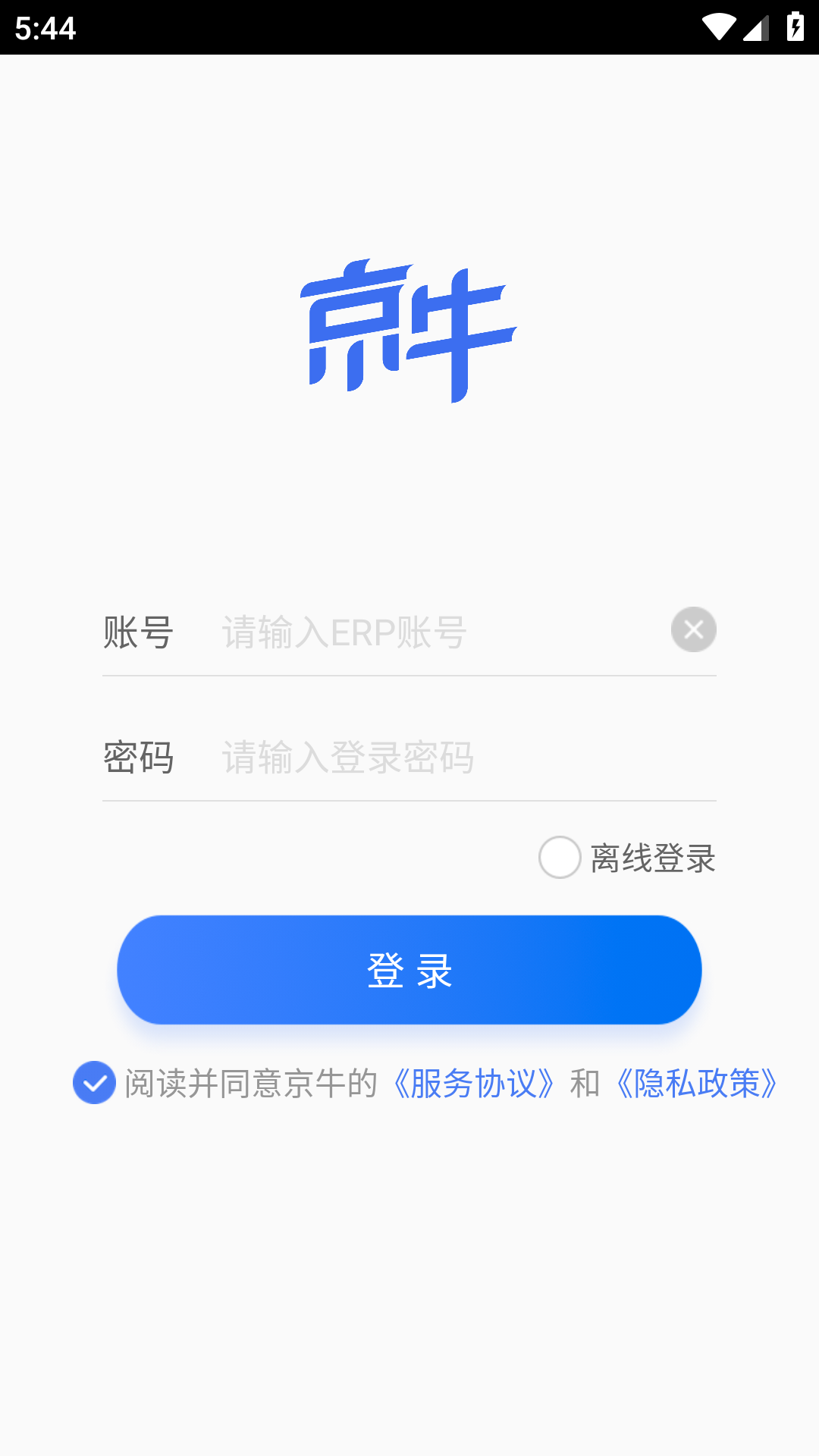Clear the account field with X icon

[x=693, y=629]
